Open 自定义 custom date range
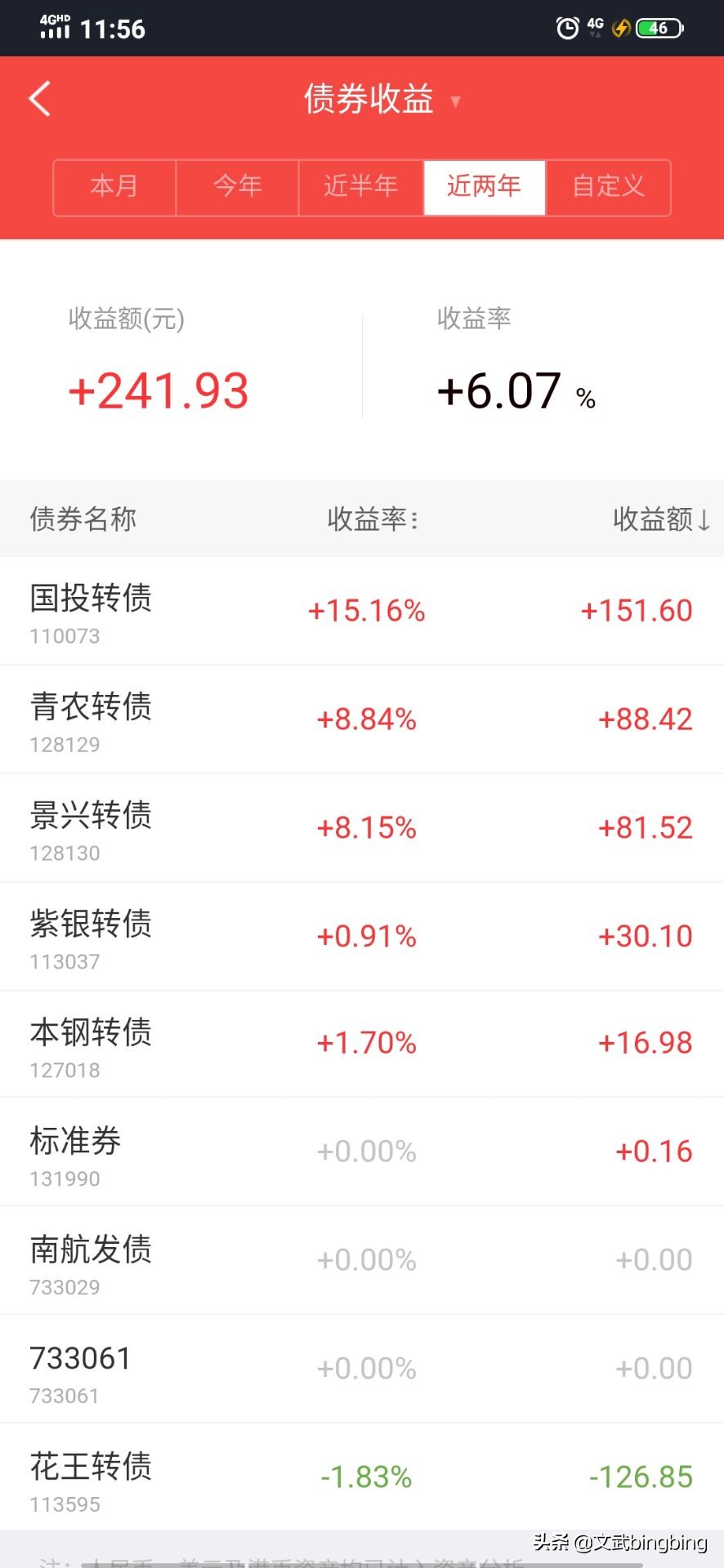This screenshot has height=1568, width=724. click(x=608, y=187)
